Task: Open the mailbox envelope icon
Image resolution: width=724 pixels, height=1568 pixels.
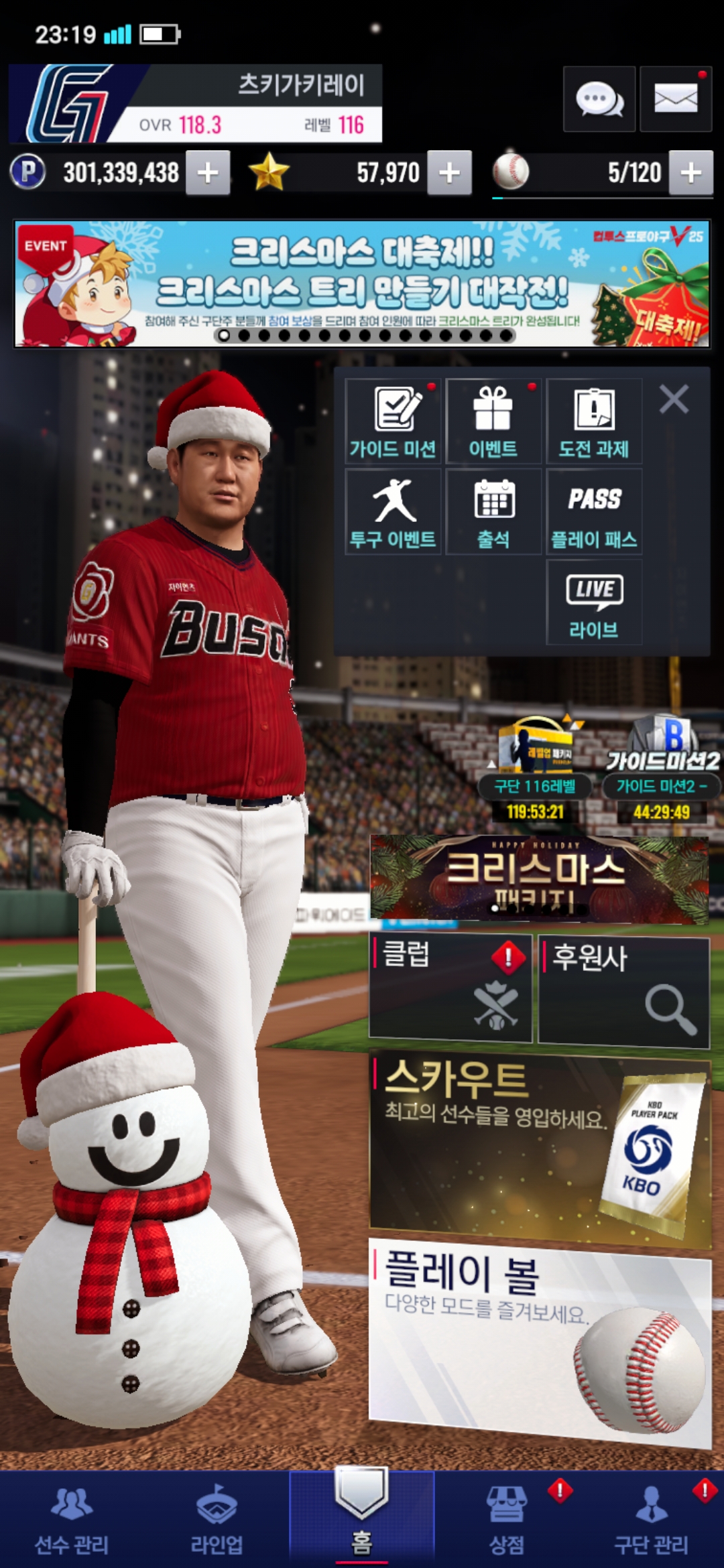Action: (675, 99)
